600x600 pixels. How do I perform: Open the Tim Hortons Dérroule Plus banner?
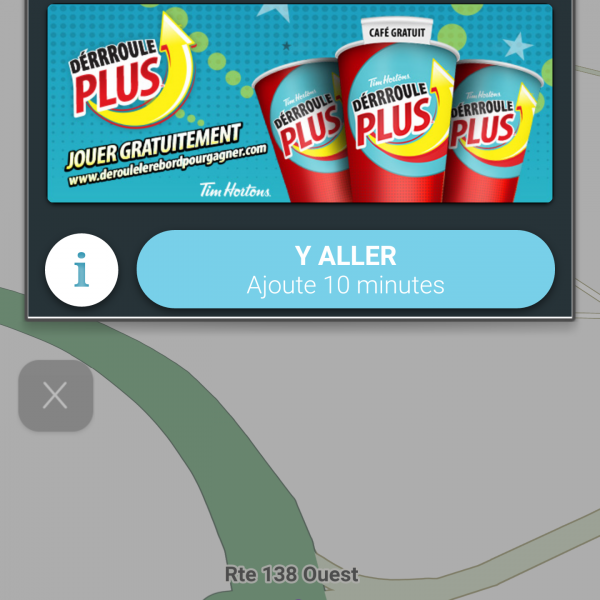tap(300, 104)
